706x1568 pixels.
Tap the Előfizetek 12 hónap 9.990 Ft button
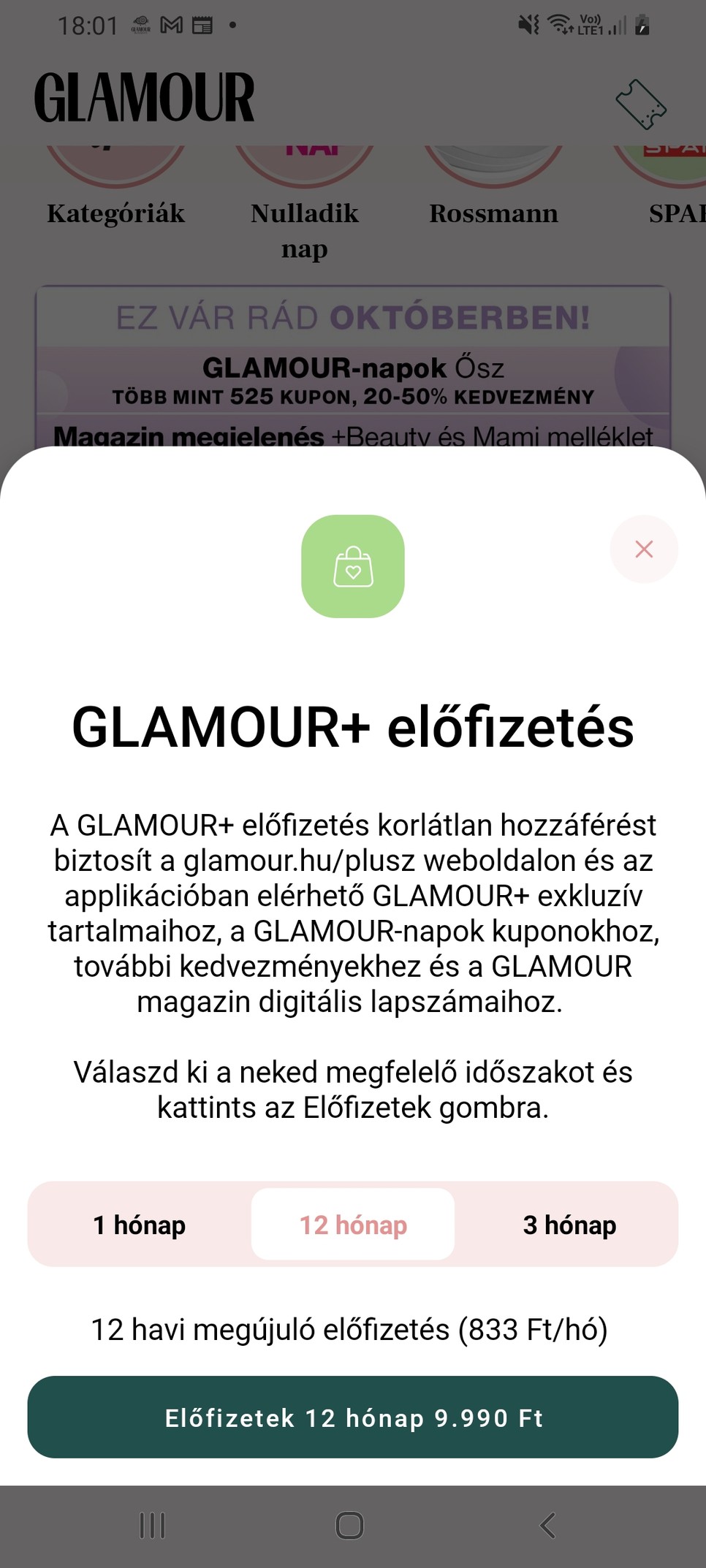click(352, 1417)
